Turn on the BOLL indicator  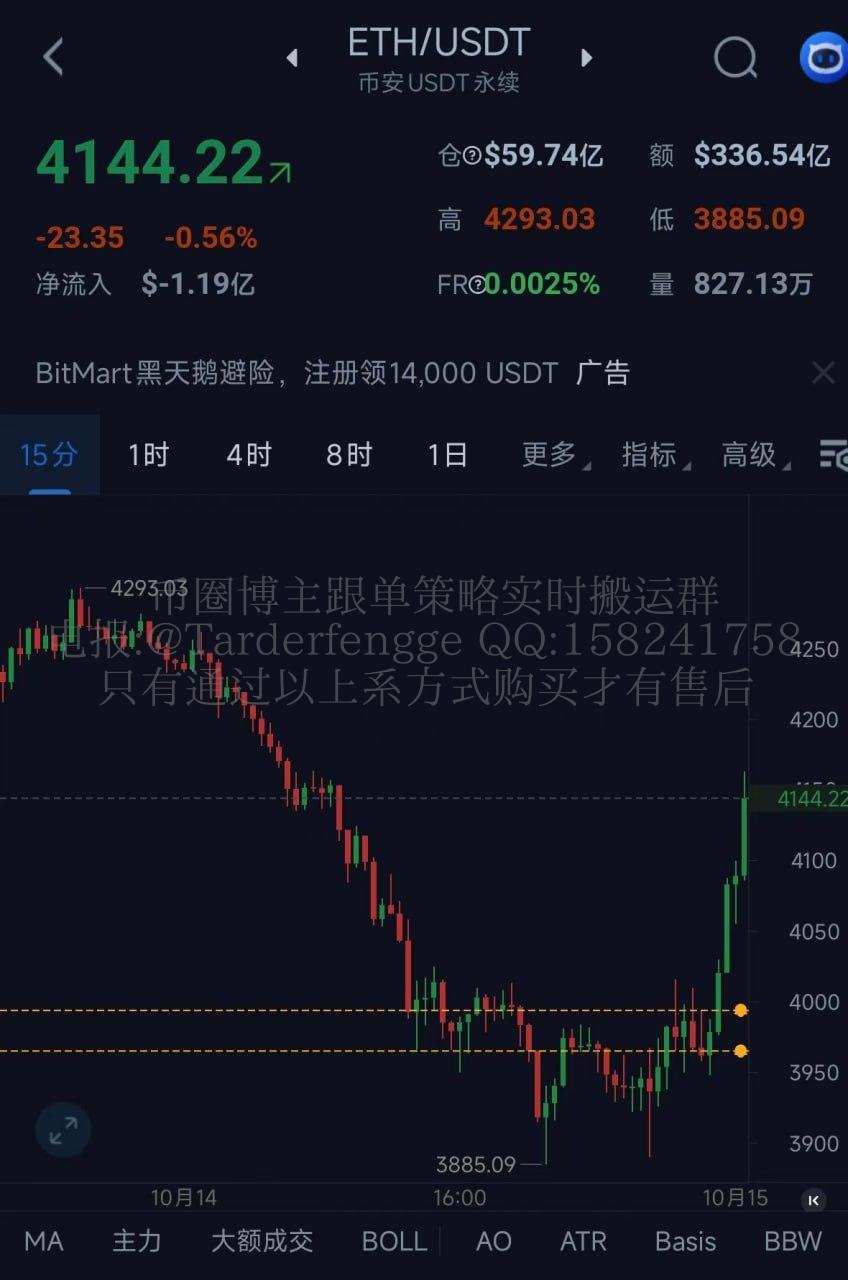394,1241
